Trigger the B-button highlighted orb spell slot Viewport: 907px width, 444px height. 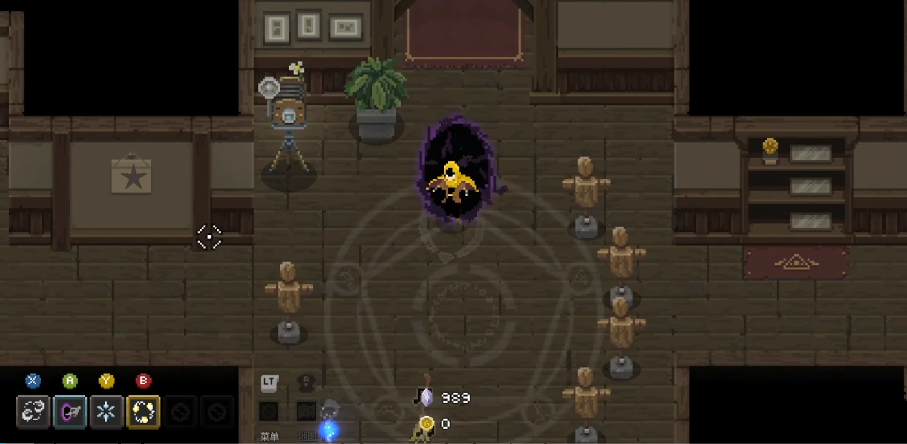point(143,411)
